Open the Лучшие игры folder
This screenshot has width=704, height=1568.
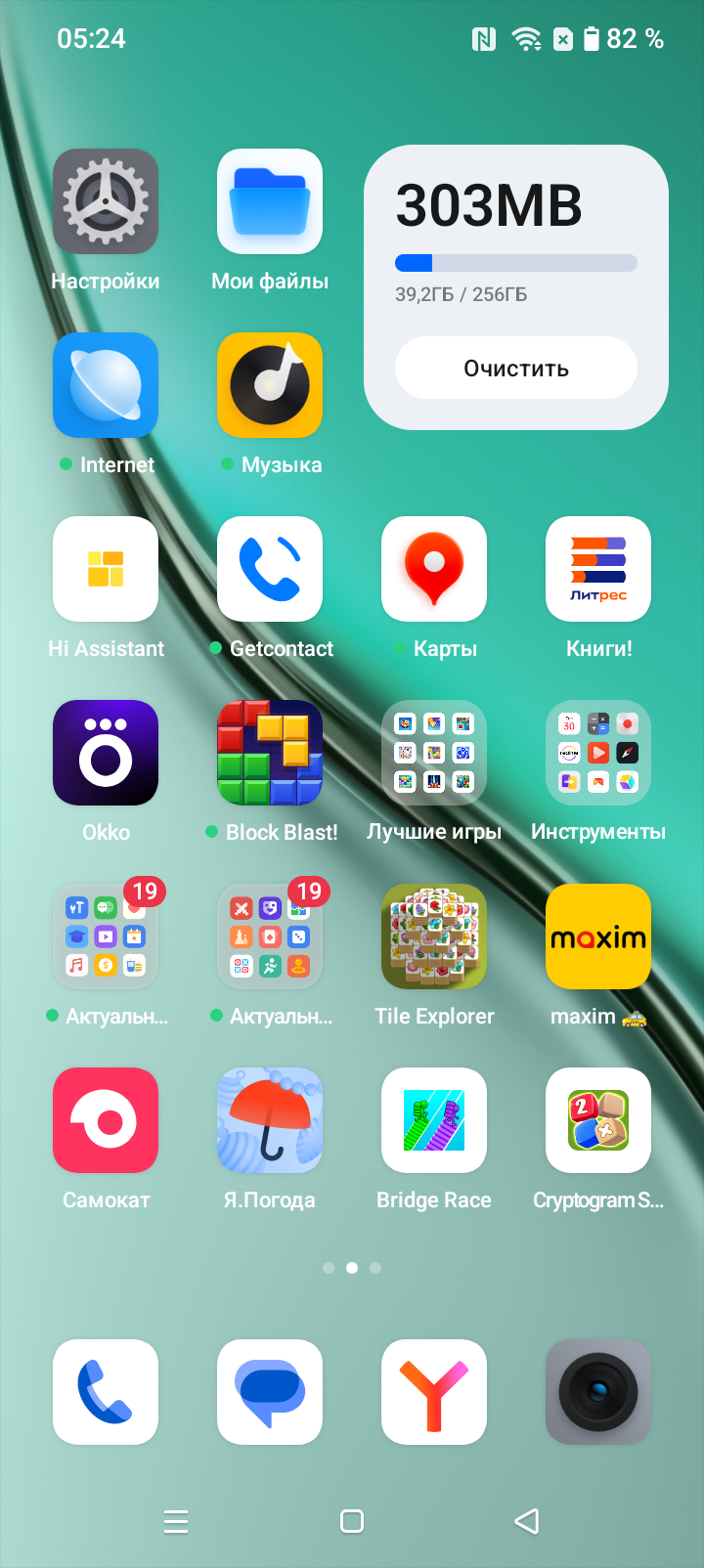click(x=434, y=753)
